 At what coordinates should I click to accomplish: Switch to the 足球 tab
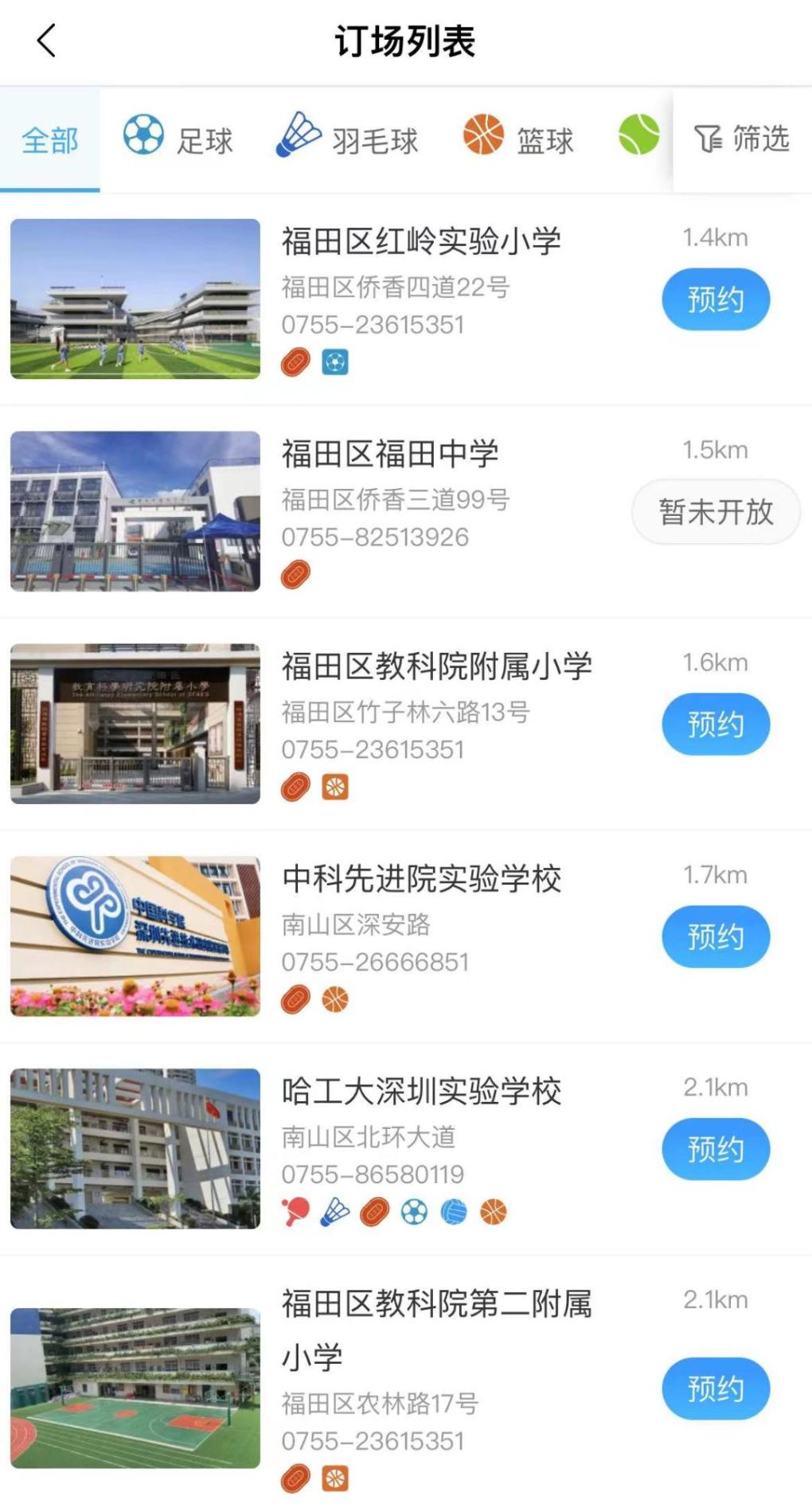[178, 139]
